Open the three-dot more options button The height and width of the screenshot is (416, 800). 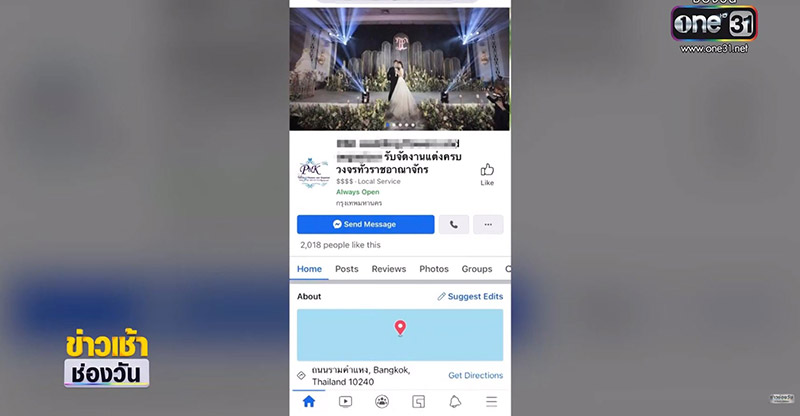pyautogui.click(x=488, y=224)
